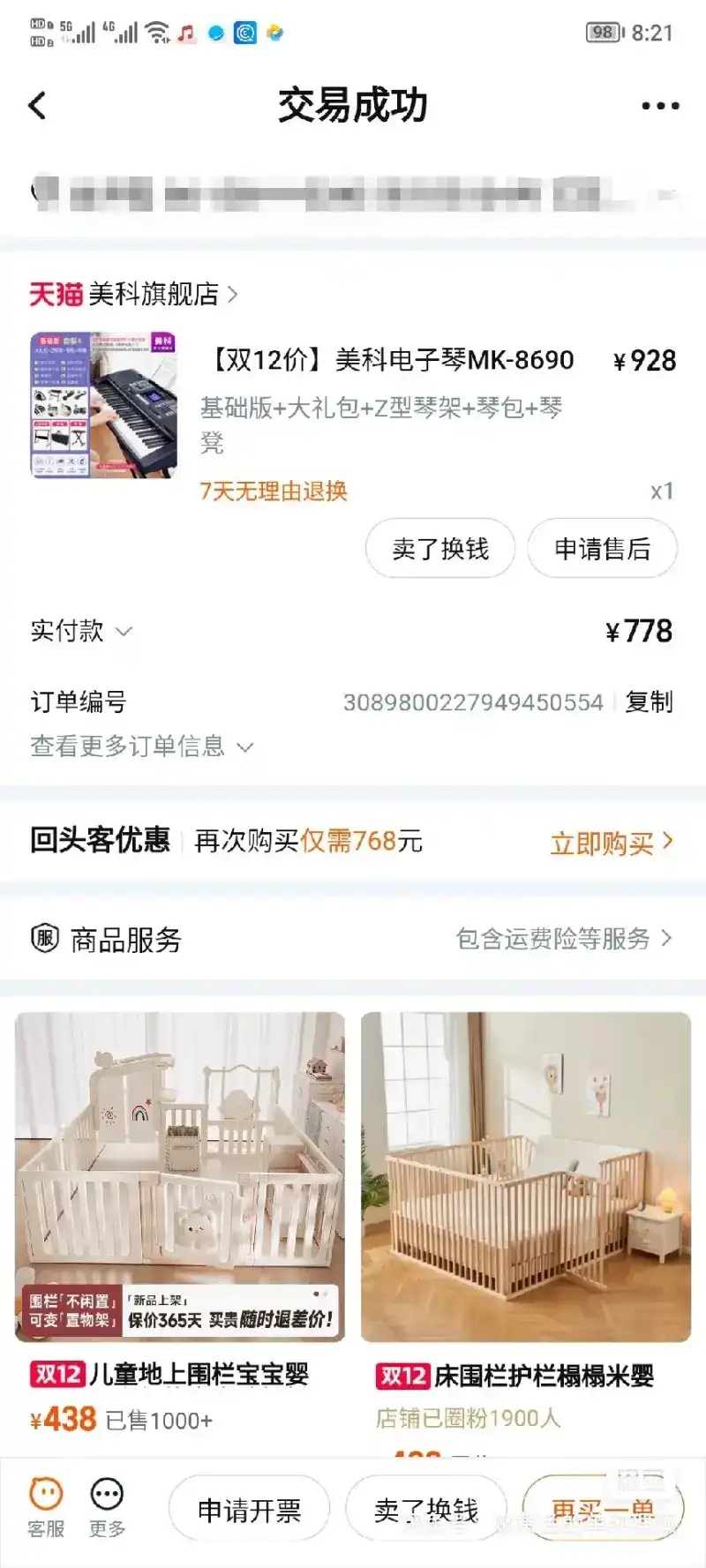The width and height of the screenshot is (706, 1568).
Task: Tap the 申请开票 button
Action: 249,1511
